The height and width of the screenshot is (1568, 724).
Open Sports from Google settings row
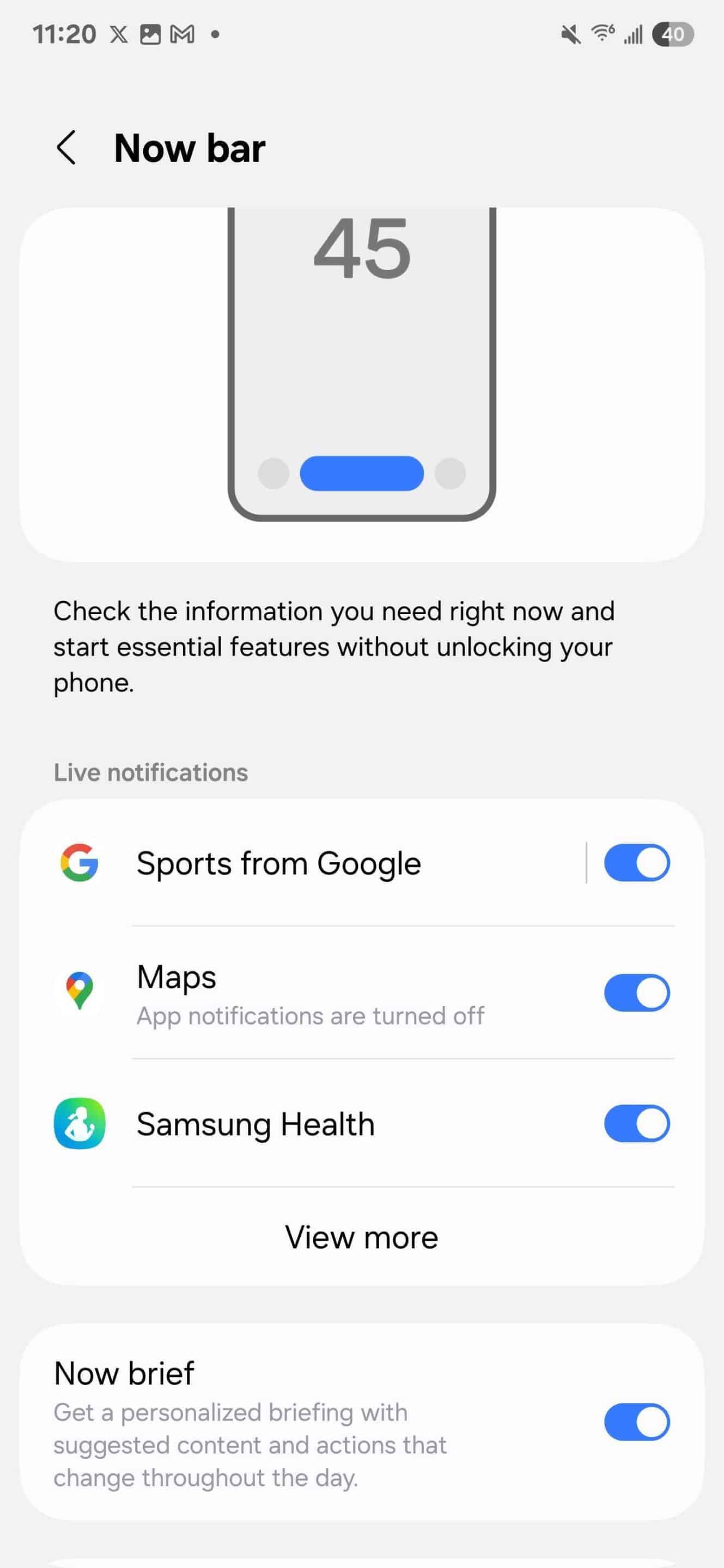pyautogui.click(x=305, y=863)
